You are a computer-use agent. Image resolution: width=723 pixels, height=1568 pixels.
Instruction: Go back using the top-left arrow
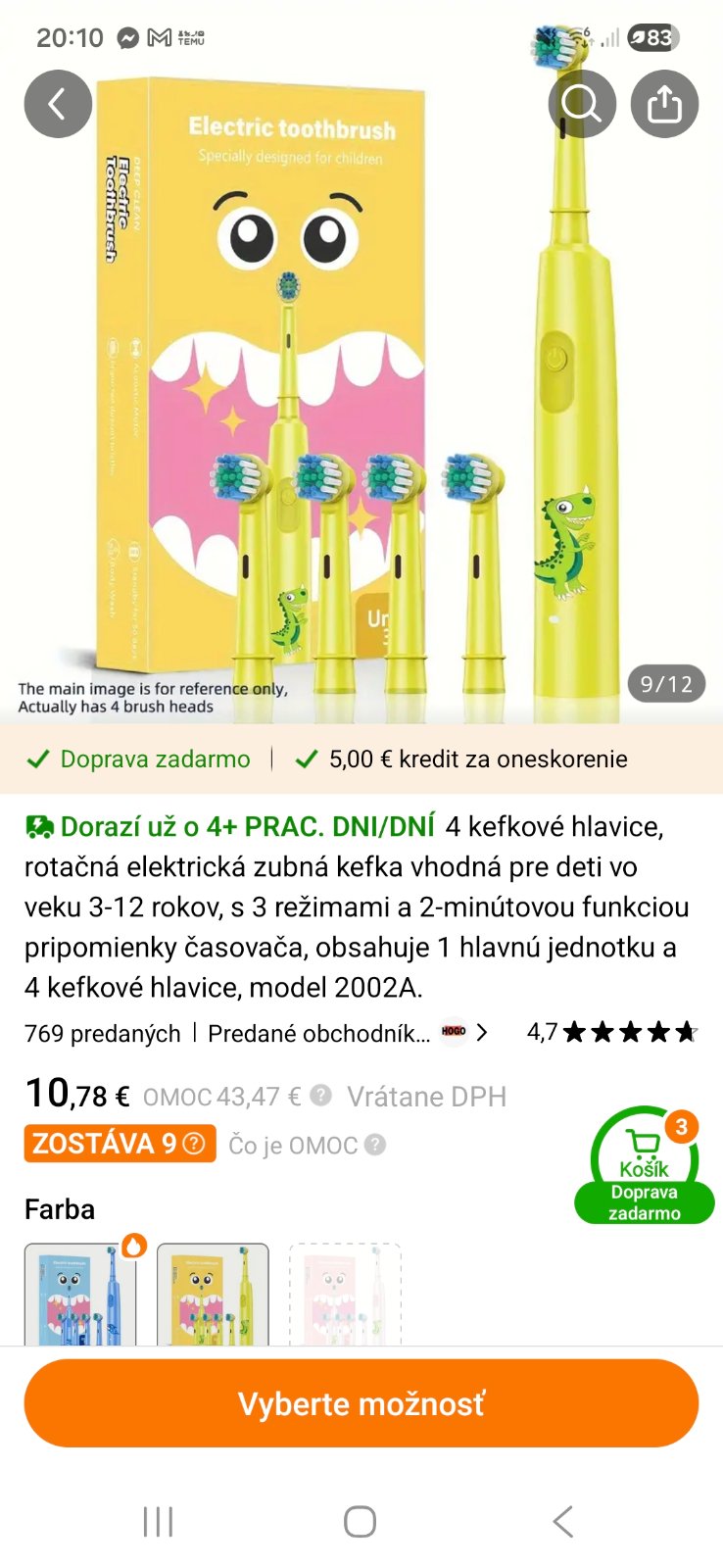(x=58, y=104)
